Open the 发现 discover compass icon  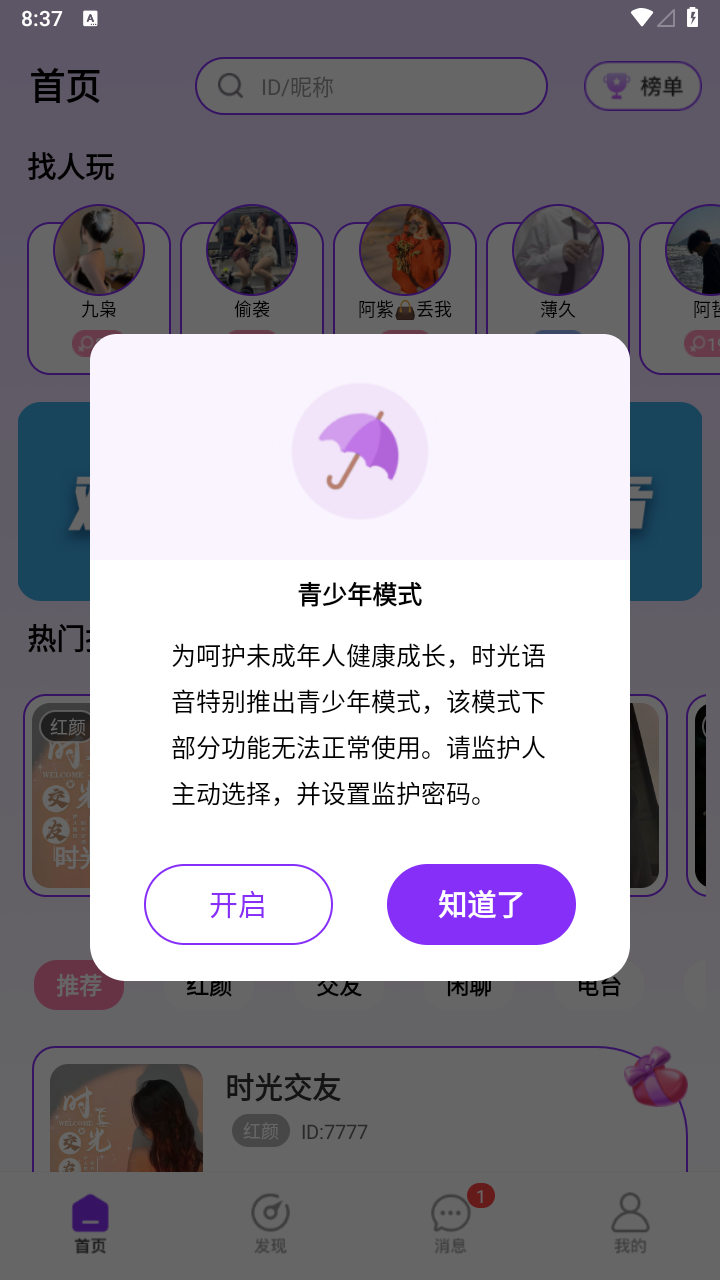[x=269, y=1210]
